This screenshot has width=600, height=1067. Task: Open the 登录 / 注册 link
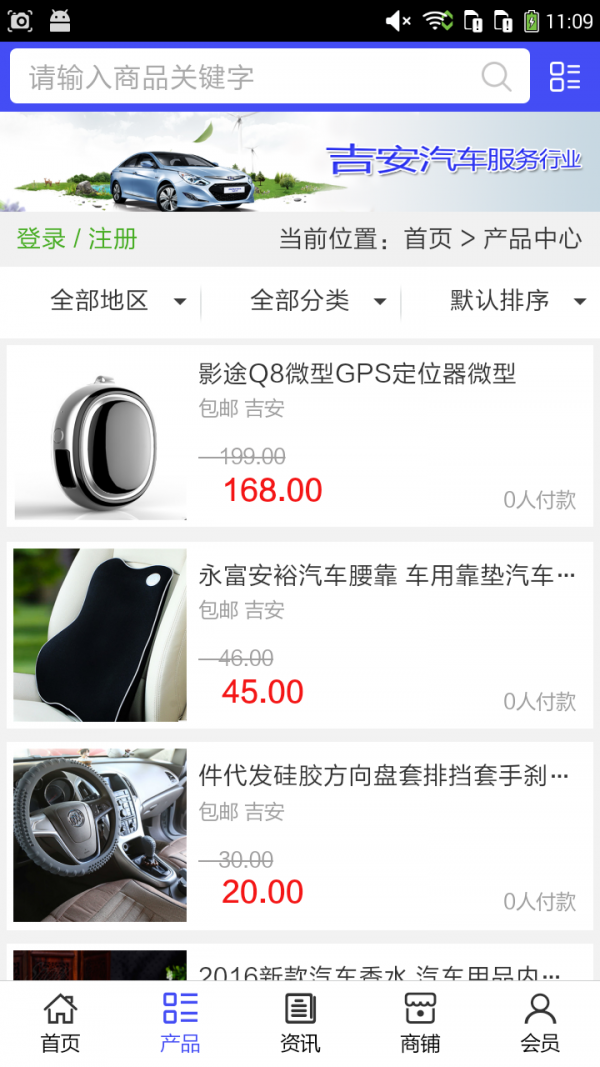click(x=77, y=239)
